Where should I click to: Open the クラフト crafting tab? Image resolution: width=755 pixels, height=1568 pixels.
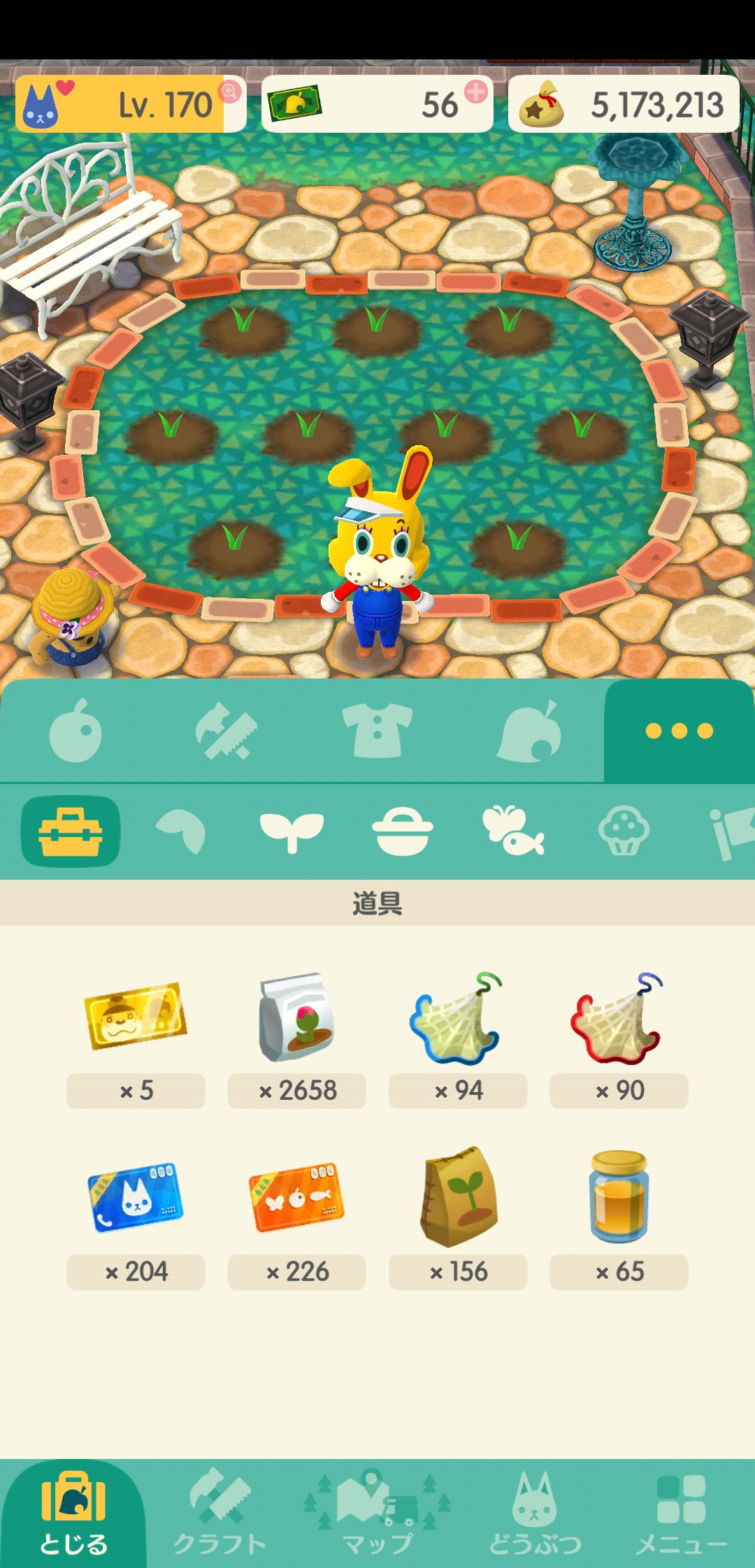[220, 1513]
